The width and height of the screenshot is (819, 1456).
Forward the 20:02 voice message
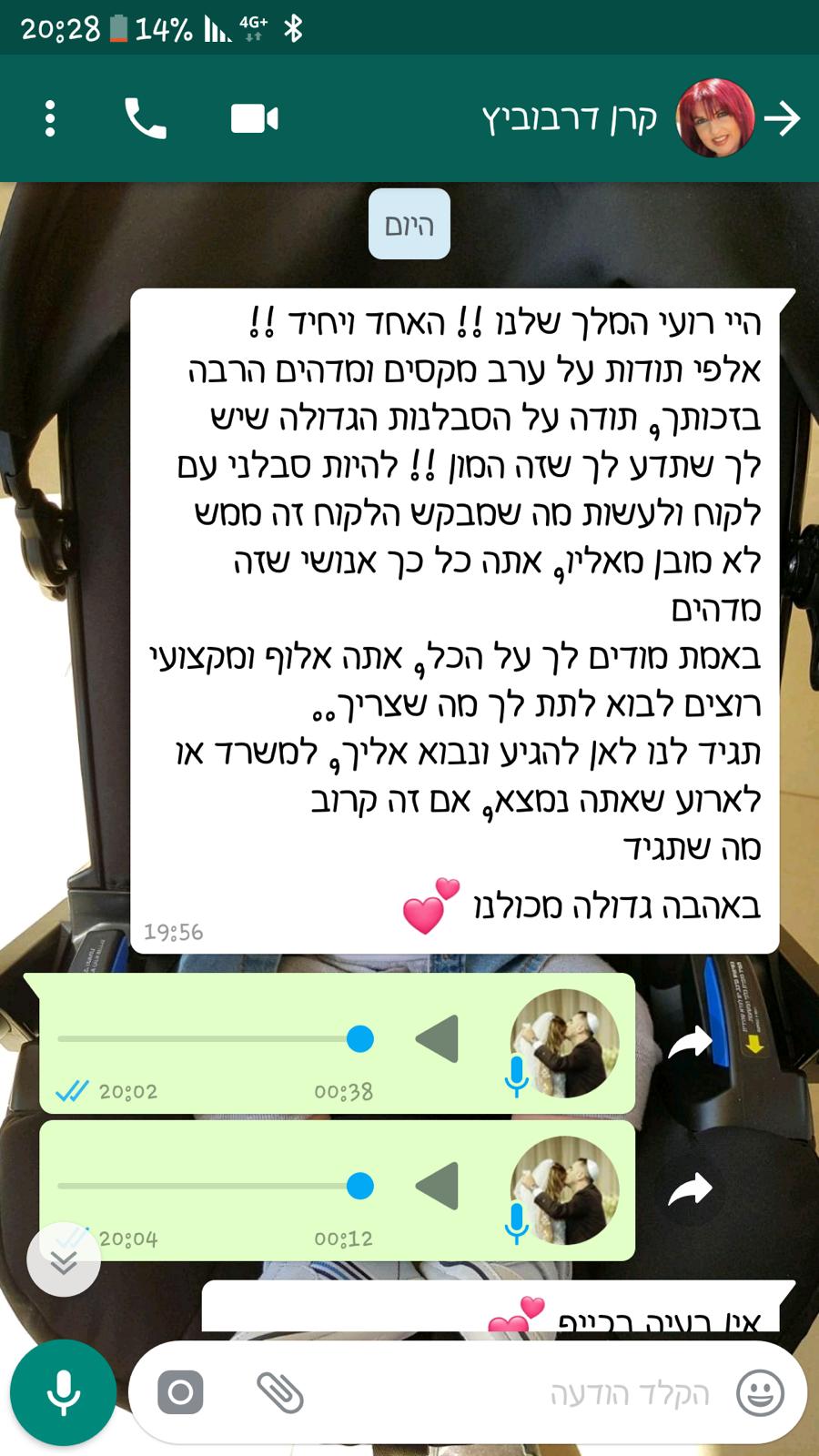(x=690, y=1042)
